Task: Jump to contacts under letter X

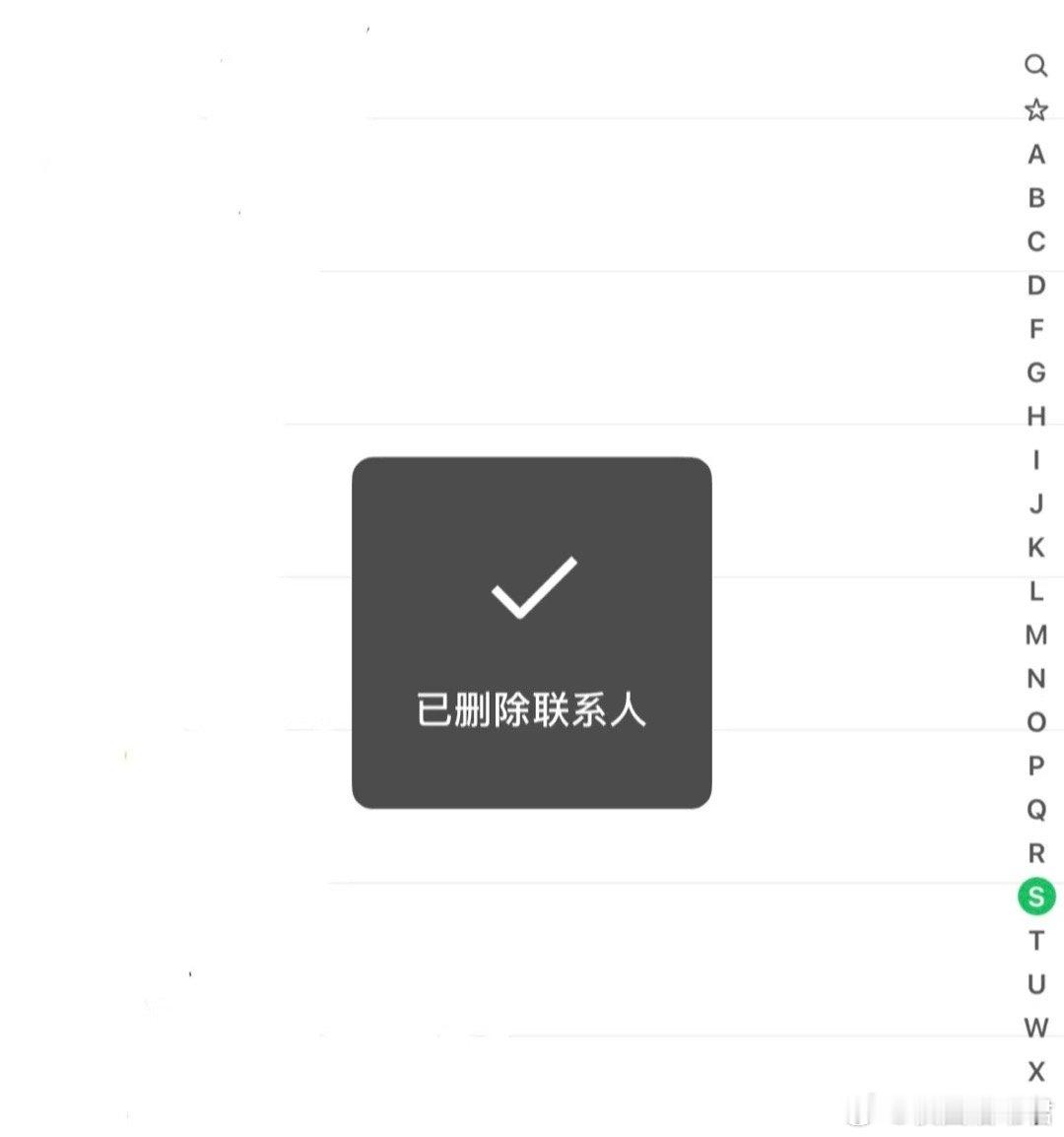Action: 1034,1072
